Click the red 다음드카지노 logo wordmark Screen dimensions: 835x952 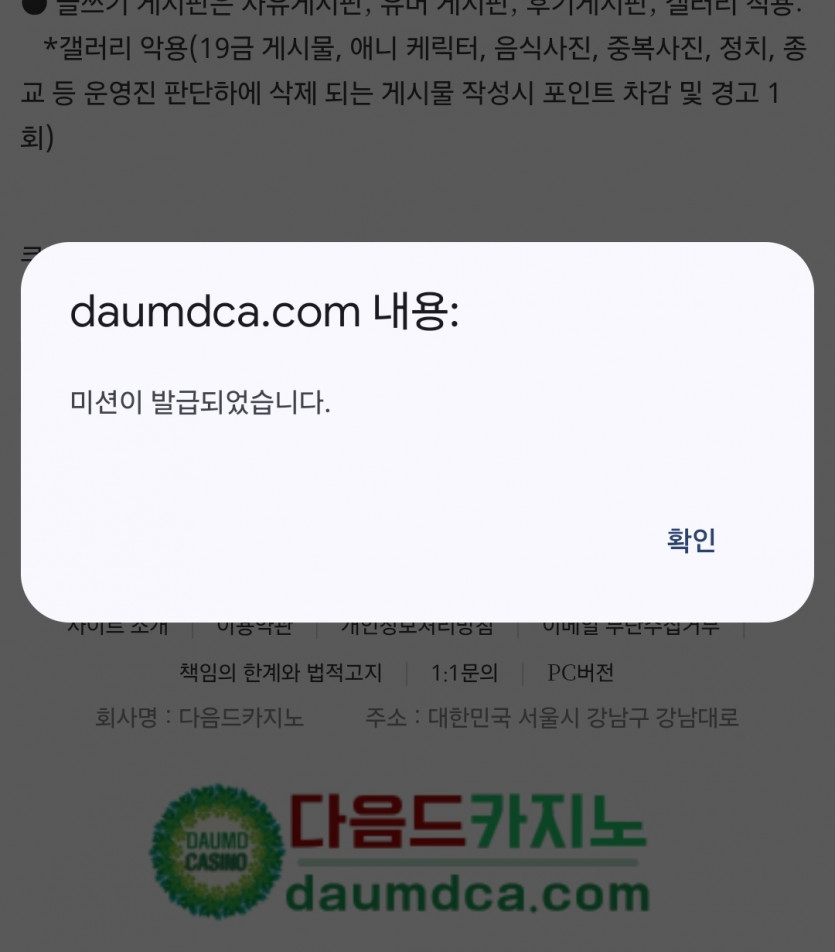[468, 822]
